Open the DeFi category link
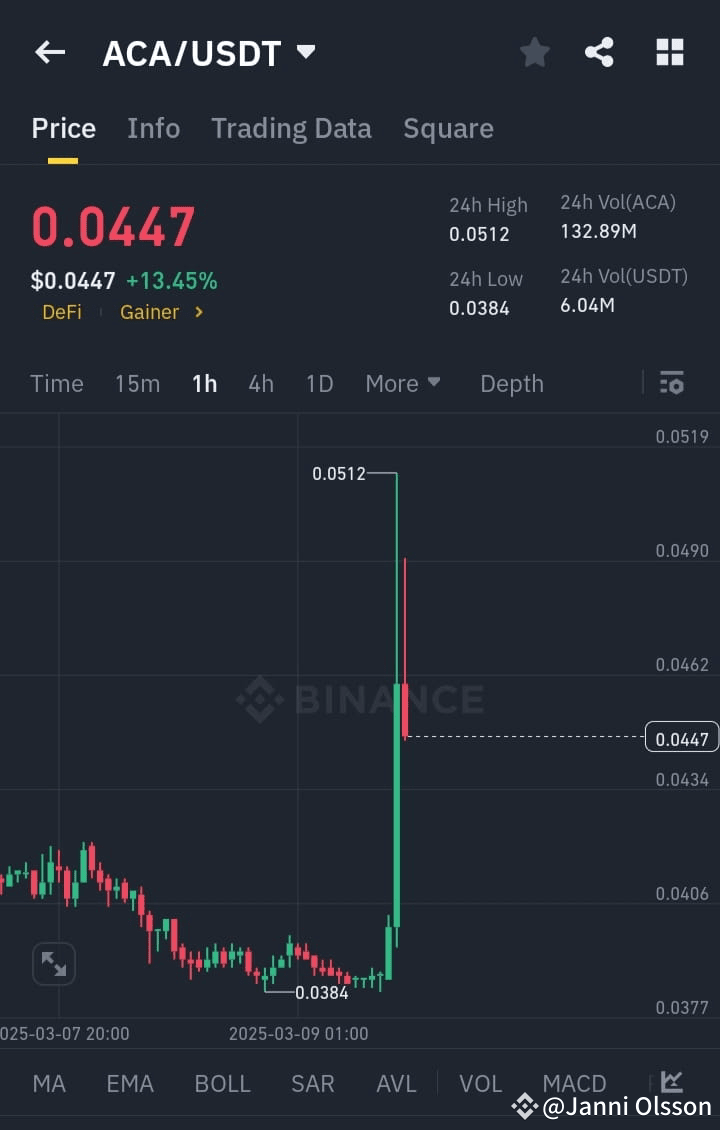This screenshot has width=720, height=1130. pyautogui.click(x=62, y=312)
